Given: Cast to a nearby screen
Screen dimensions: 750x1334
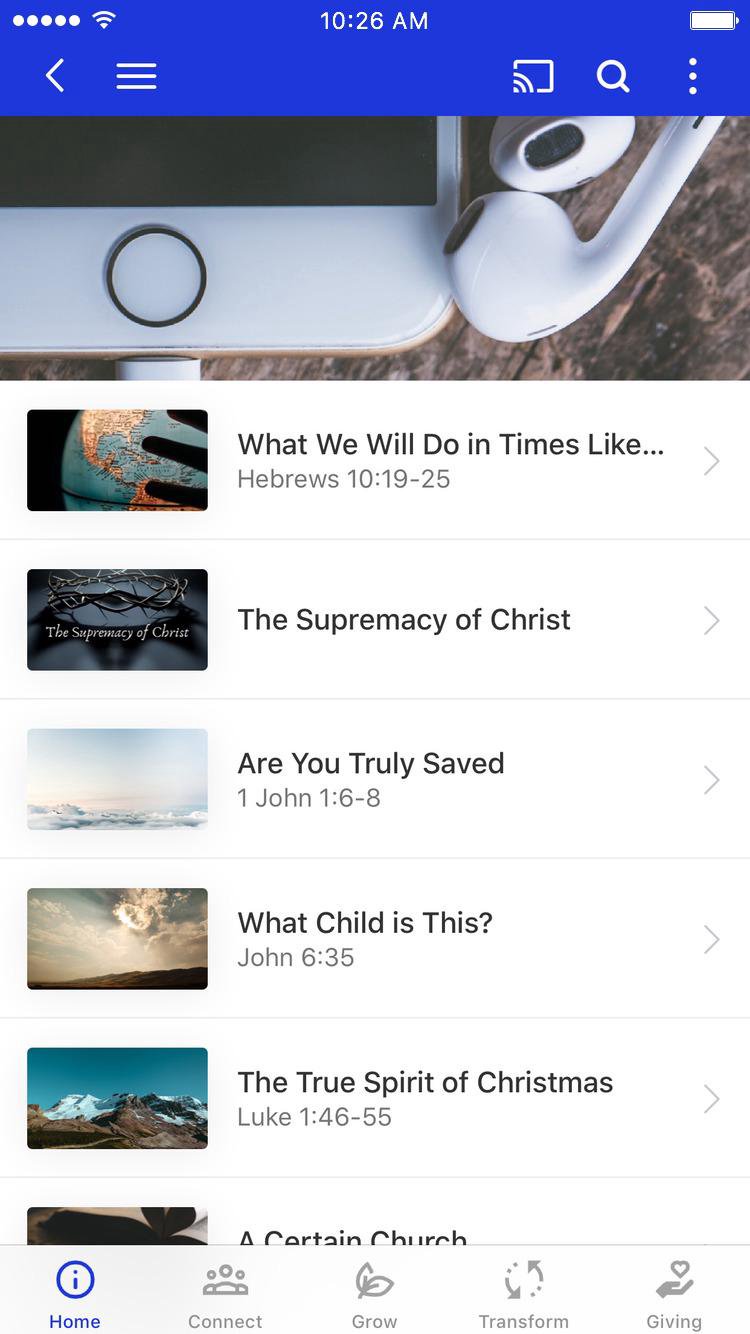Looking at the screenshot, I should point(533,76).
